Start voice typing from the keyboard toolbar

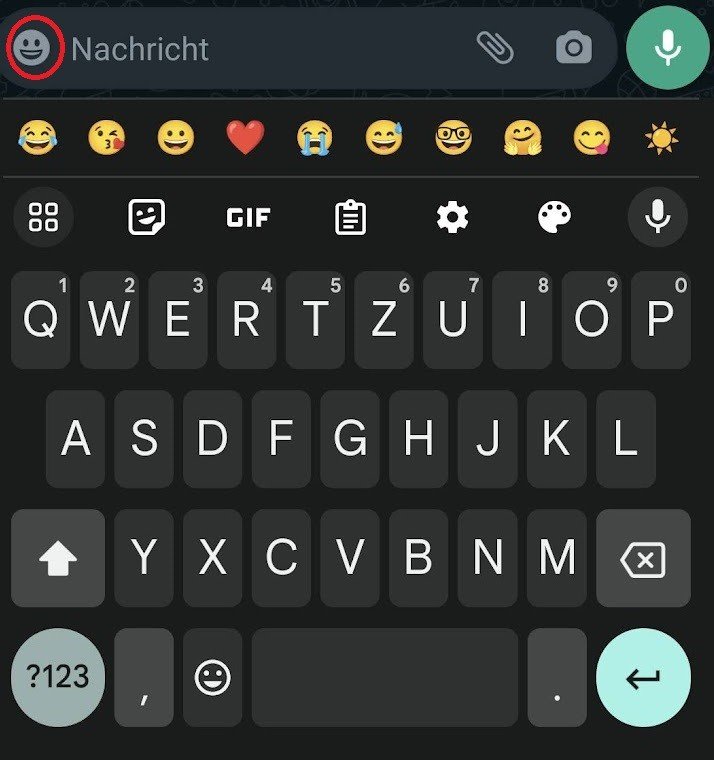(x=658, y=216)
